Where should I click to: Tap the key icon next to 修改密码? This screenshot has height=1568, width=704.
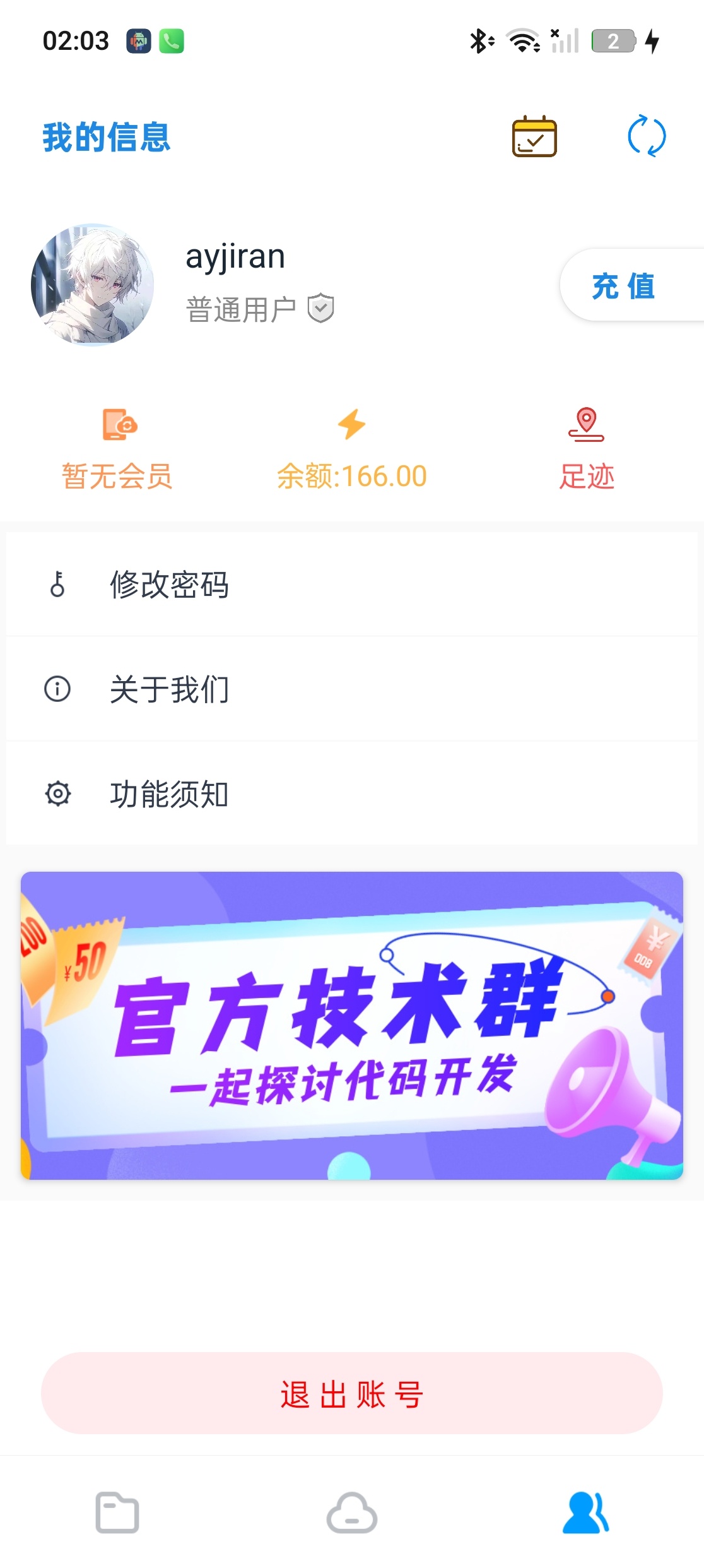click(58, 585)
